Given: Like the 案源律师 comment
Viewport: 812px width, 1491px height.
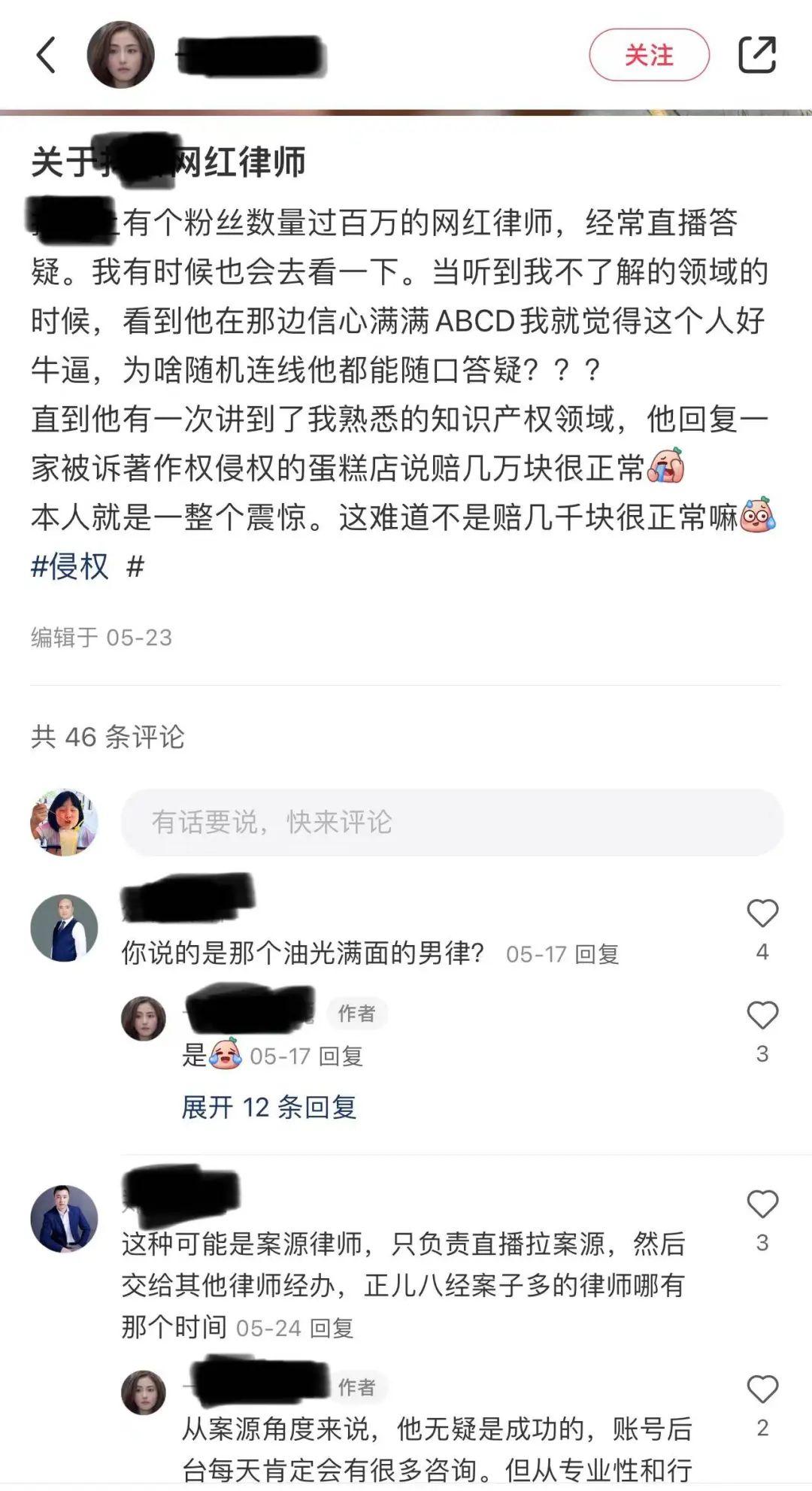Looking at the screenshot, I should click(x=762, y=1204).
